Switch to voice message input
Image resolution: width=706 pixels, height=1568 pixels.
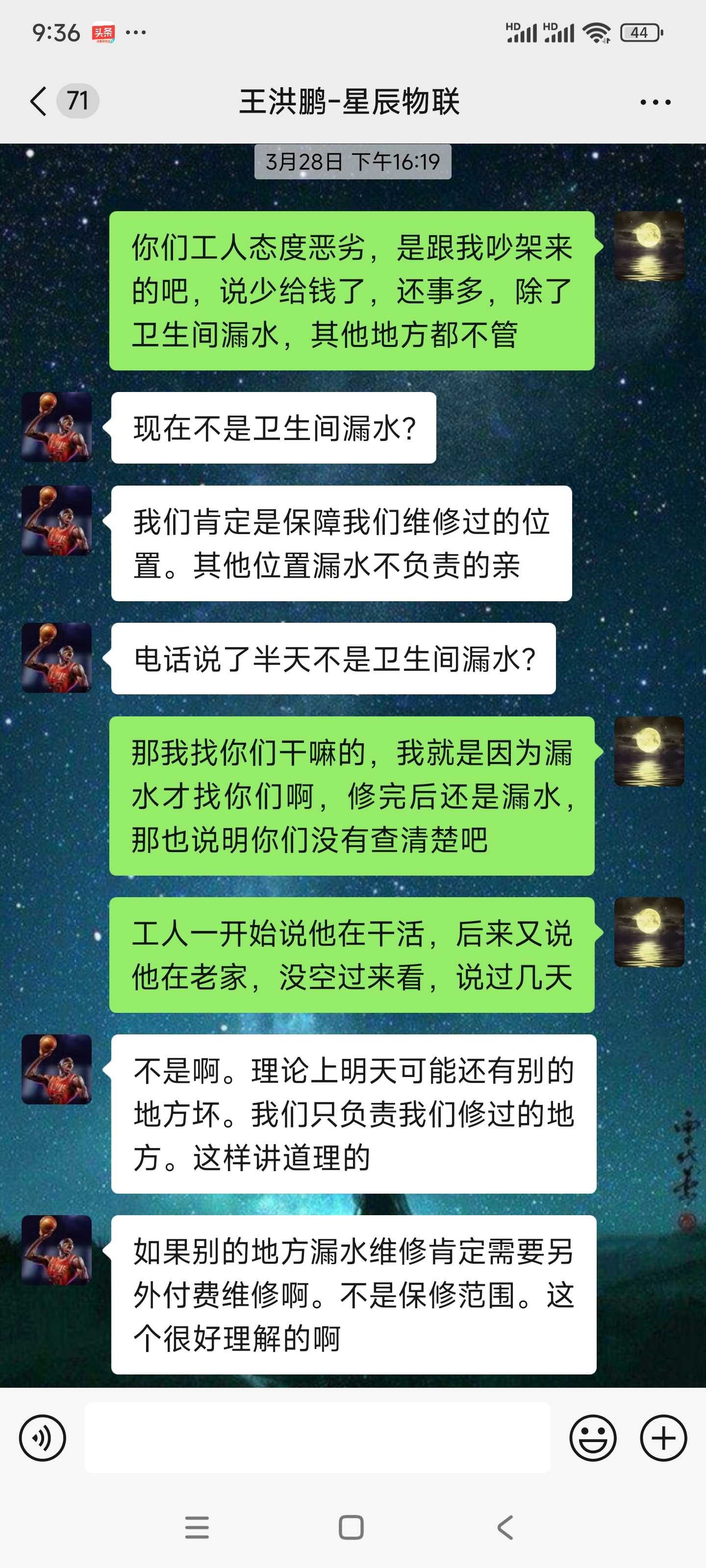point(43,1438)
